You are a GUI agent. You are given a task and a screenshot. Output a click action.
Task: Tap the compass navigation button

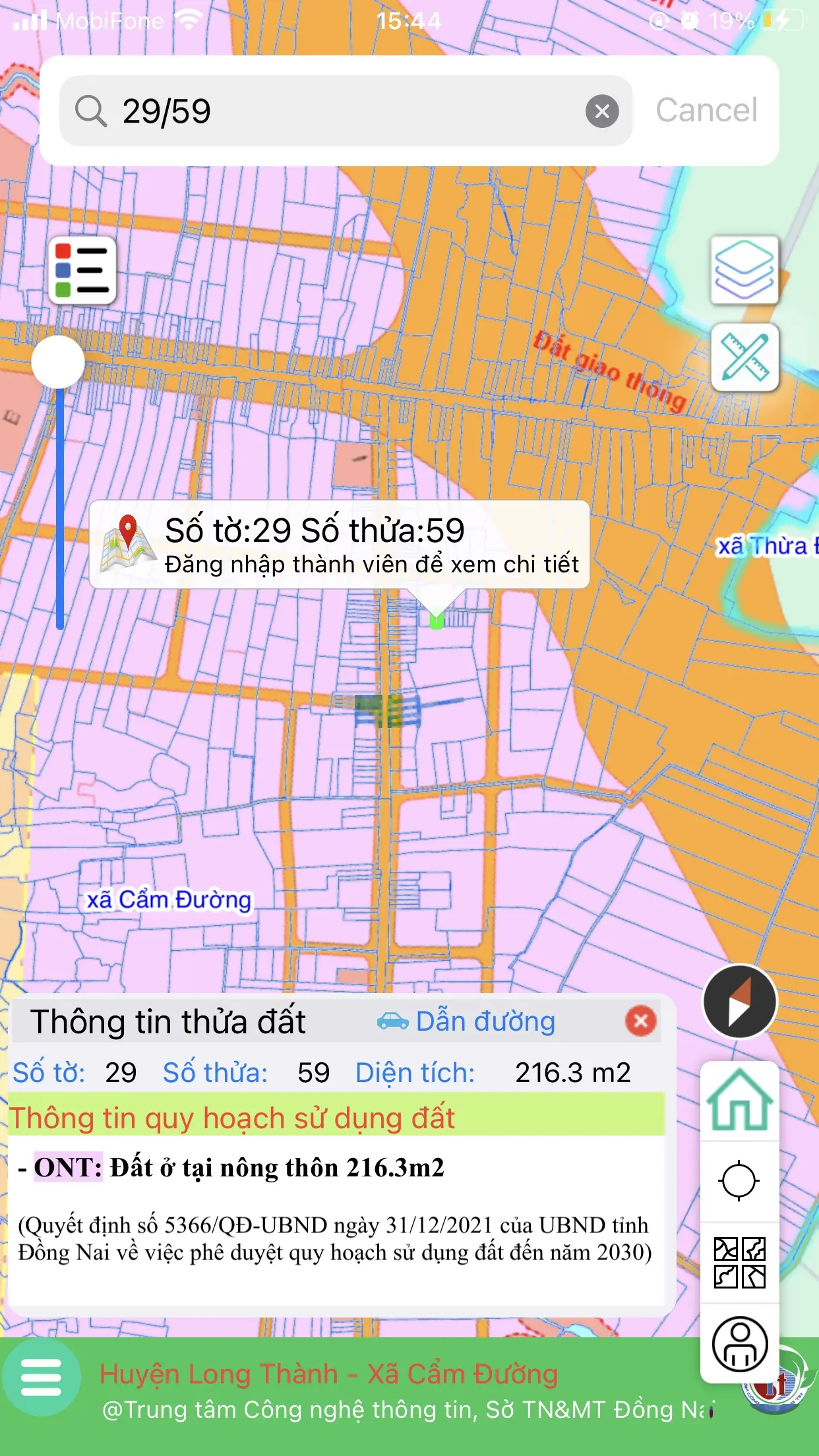coord(740,1002)
